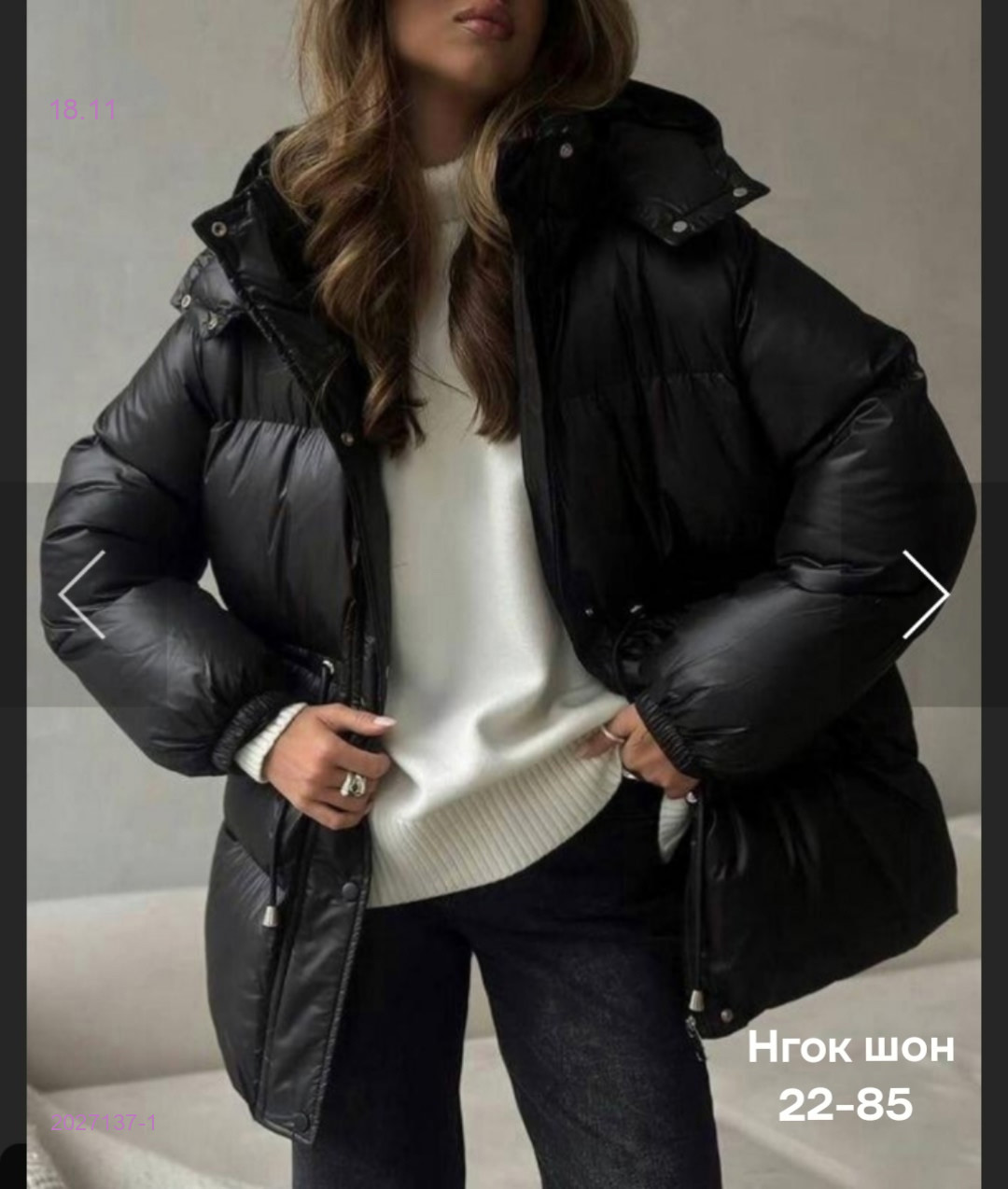Go to the previous photo
1008x1189 pixels.
point(82,594)
